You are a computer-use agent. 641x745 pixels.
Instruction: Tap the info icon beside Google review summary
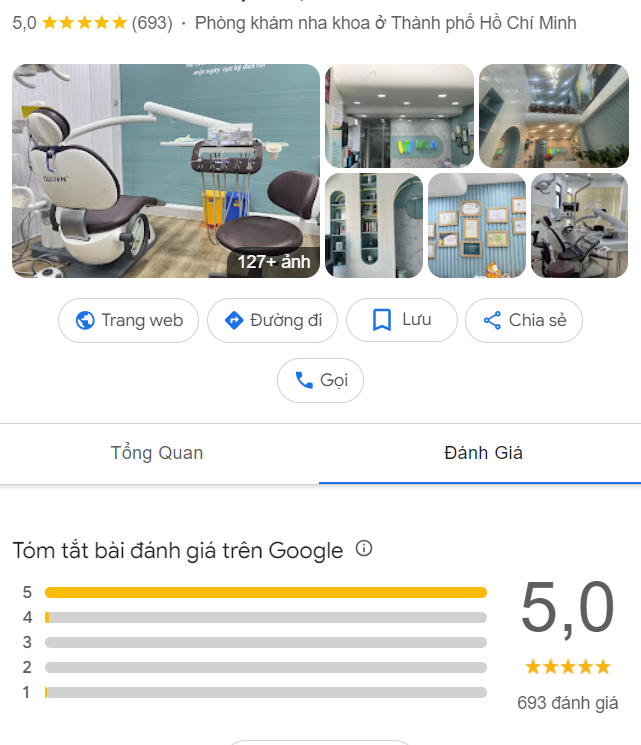[364, 548]
